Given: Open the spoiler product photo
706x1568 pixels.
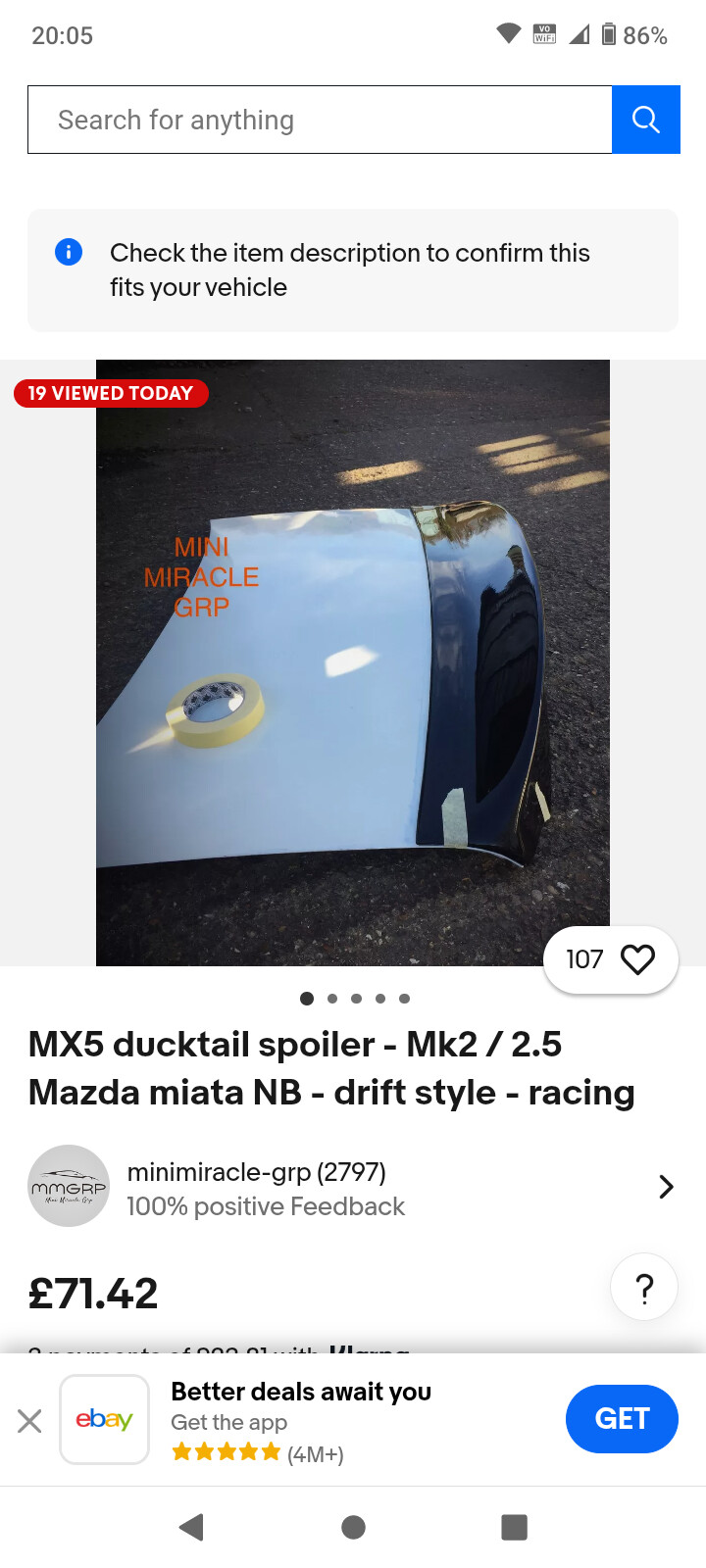Looking at the screenshot, I should click(353, 662).
